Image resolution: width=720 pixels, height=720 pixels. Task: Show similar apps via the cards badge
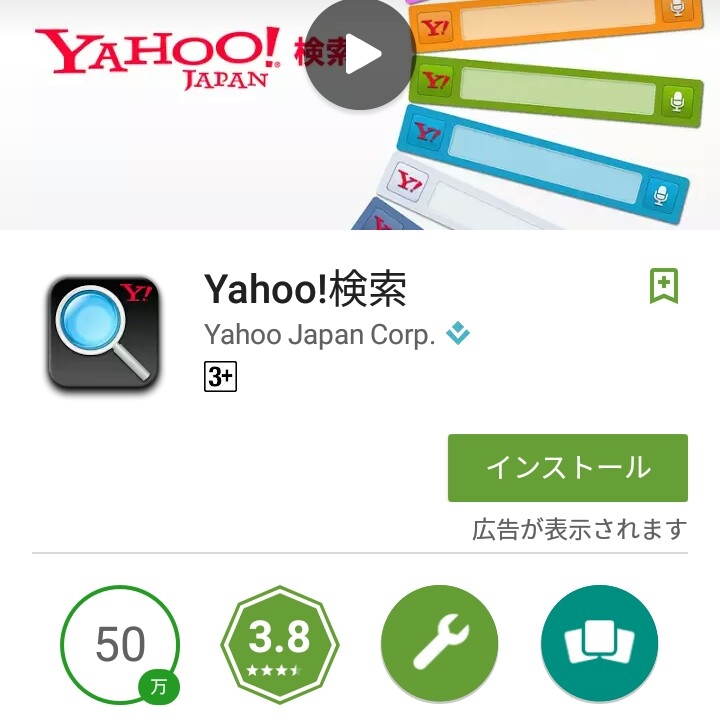point(599,645)
